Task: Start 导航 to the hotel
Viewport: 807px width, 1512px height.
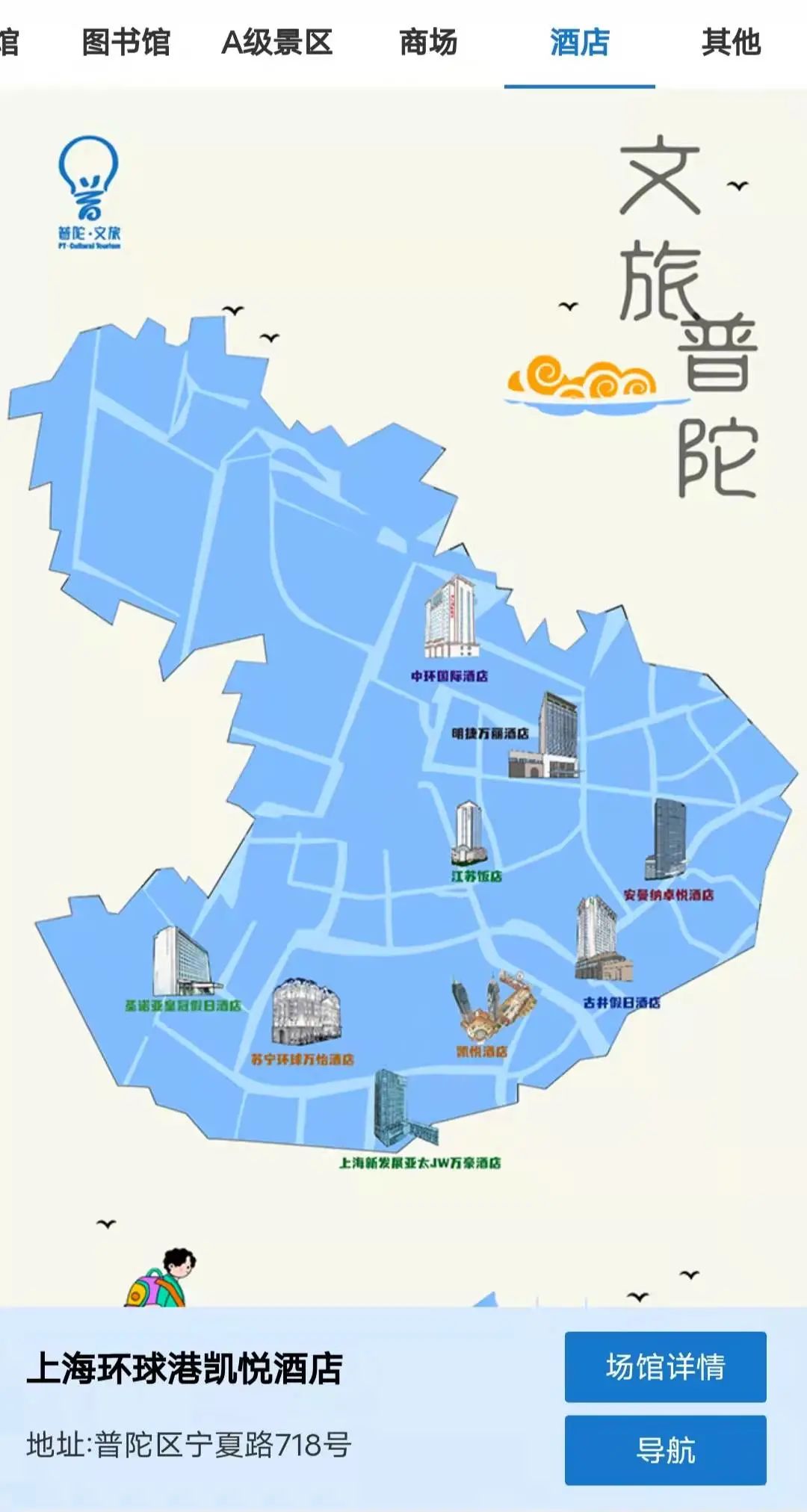Action: (x=665, y=1450)
